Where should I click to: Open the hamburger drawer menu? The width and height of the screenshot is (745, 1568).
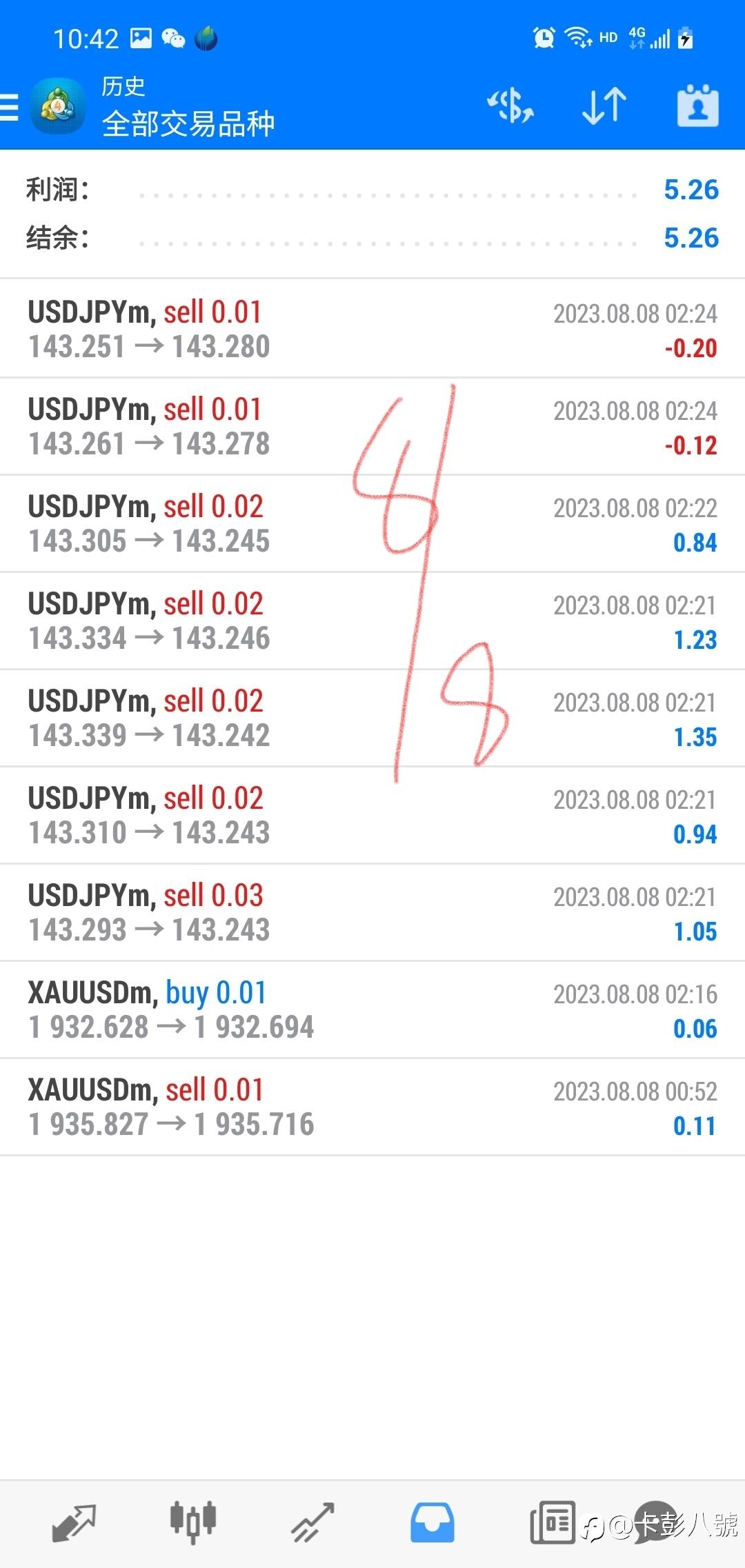pyautogui.click(x=10, y=107)
